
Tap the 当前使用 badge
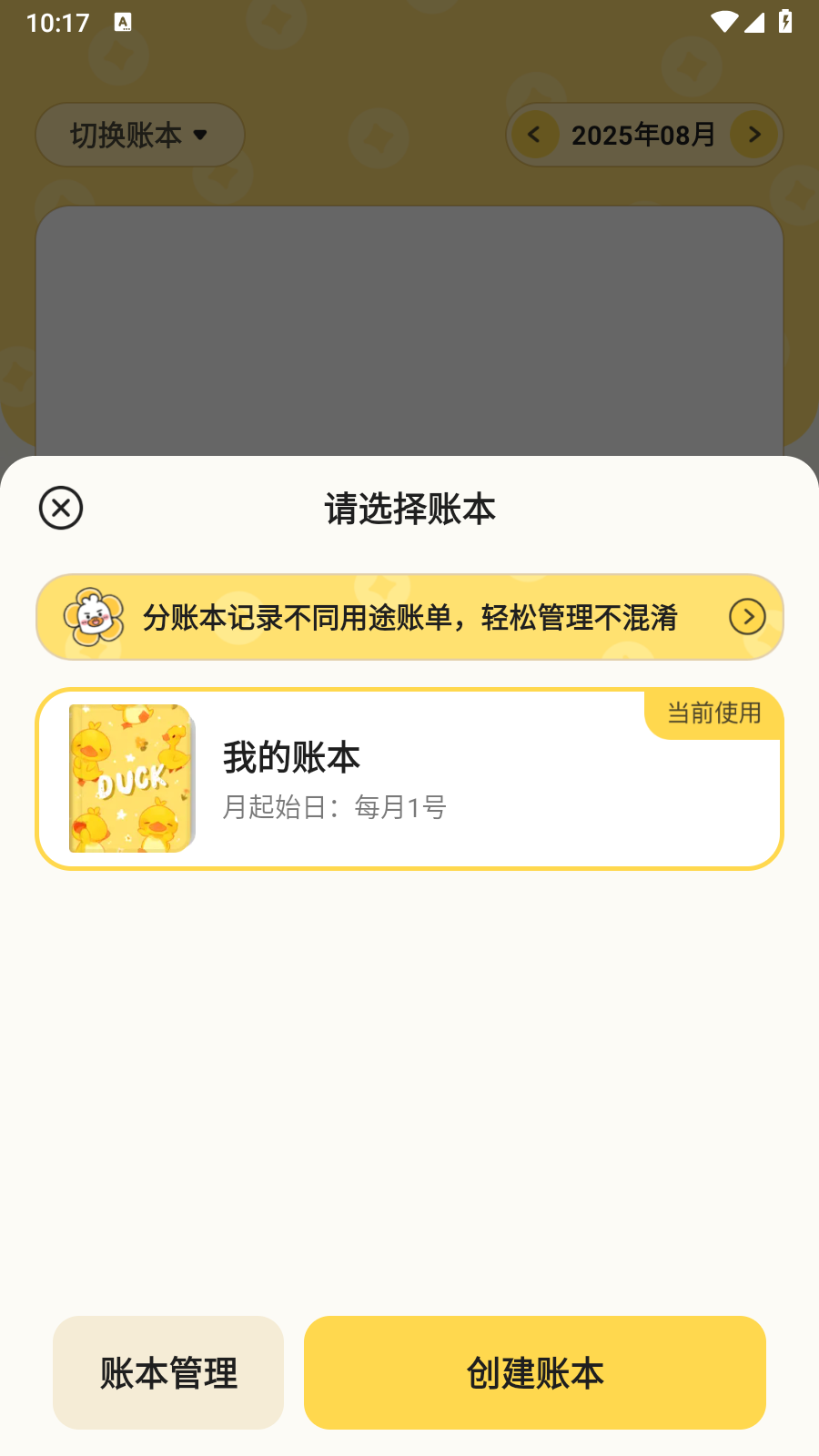coord(713,713)
